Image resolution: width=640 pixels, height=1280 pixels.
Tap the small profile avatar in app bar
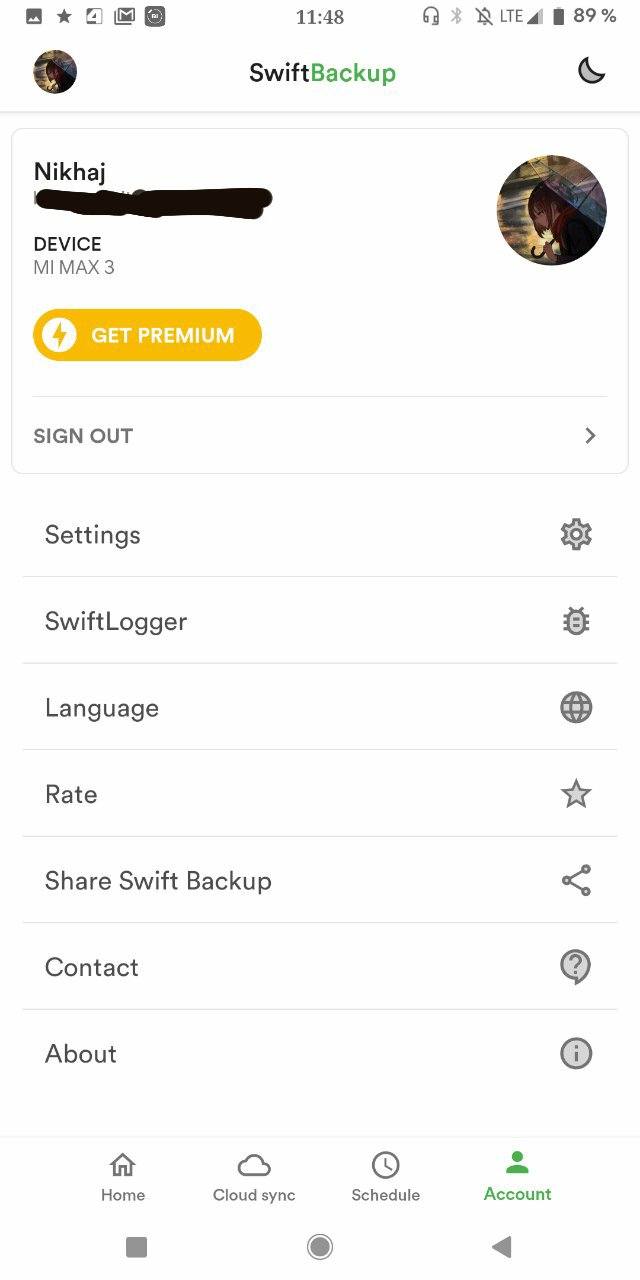pos(55,72)
